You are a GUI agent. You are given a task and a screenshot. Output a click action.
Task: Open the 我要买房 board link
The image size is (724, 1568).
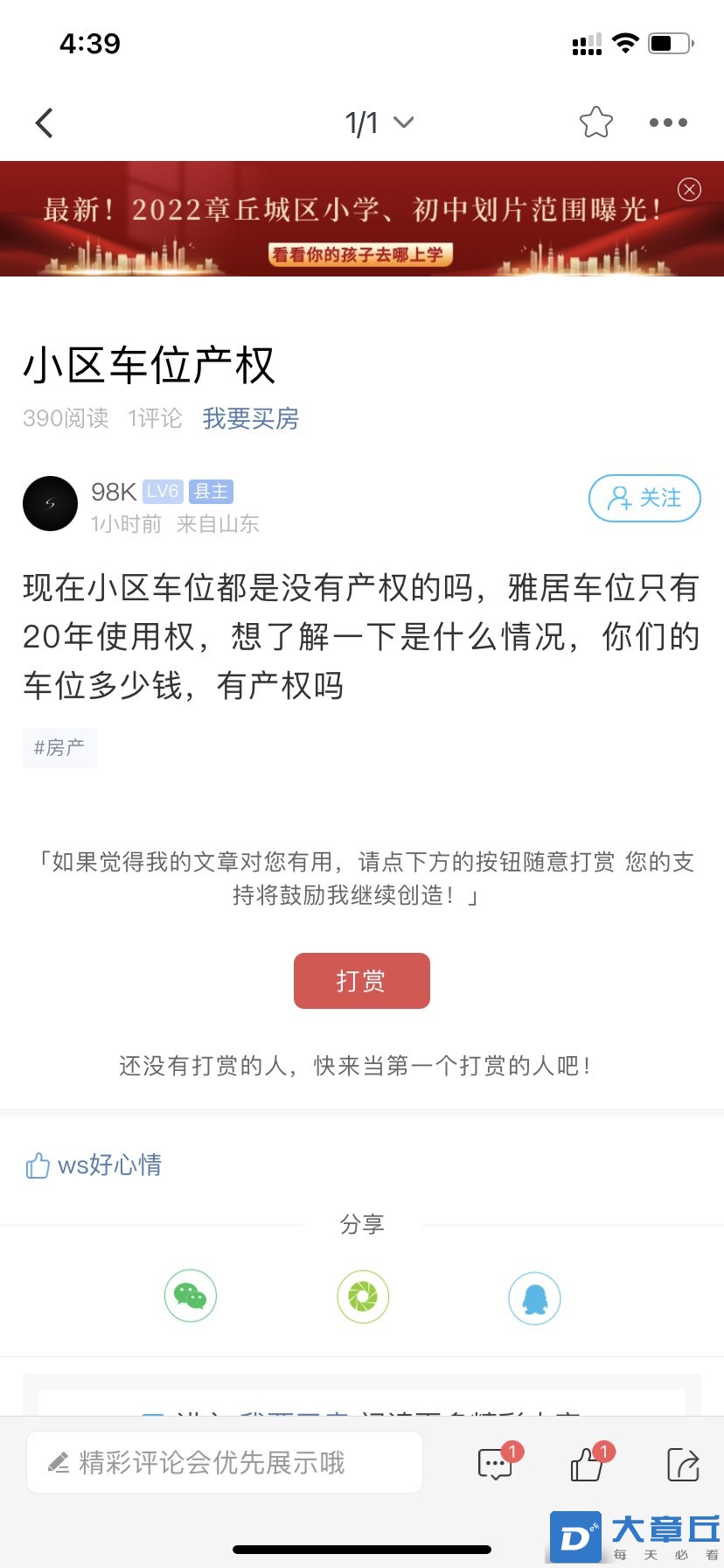[251, 418]
